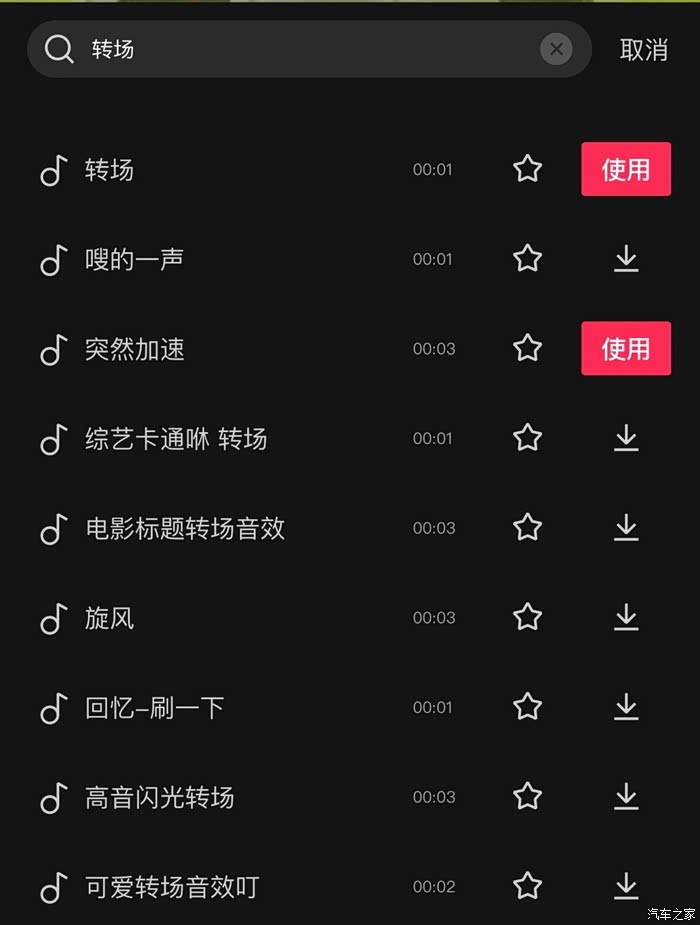Download the 回忆–刷一下 sound
Viewport: 700px width, 925px height.
[x=626, y=707]
